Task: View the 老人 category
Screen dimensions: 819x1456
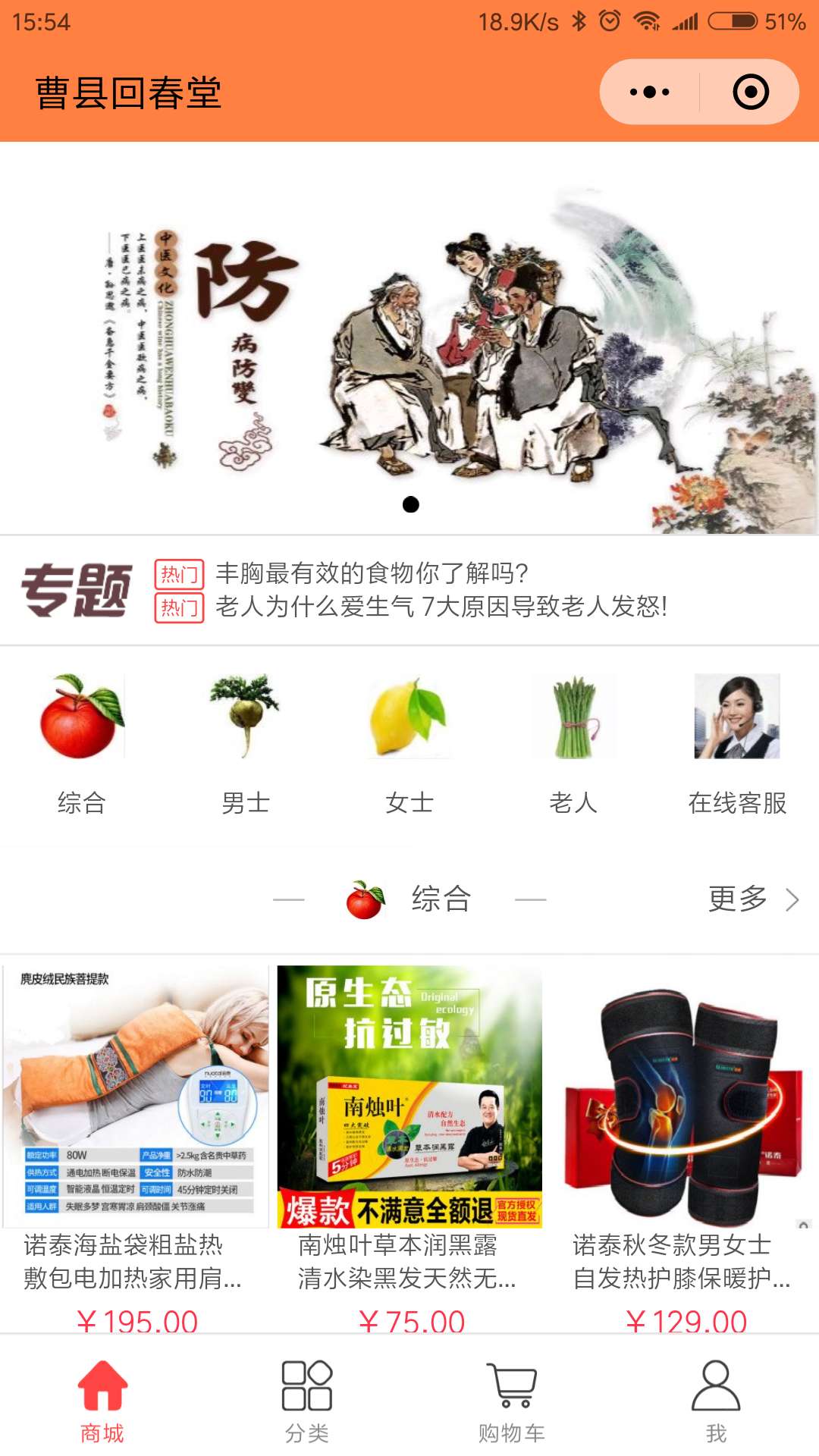Action: click(x=573, y=739)
